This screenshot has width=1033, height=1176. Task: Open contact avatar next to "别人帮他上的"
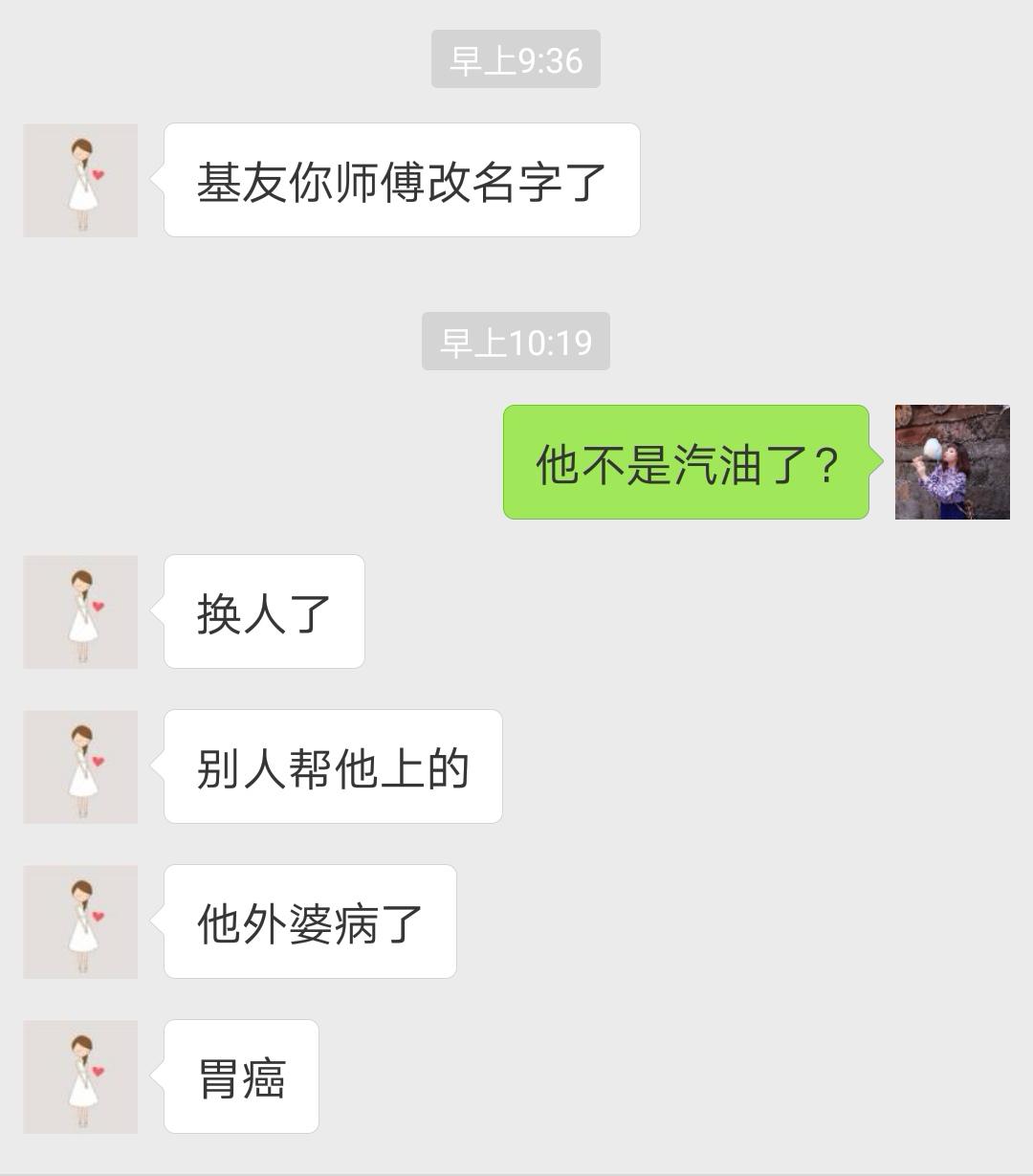[x=80, y=766]
